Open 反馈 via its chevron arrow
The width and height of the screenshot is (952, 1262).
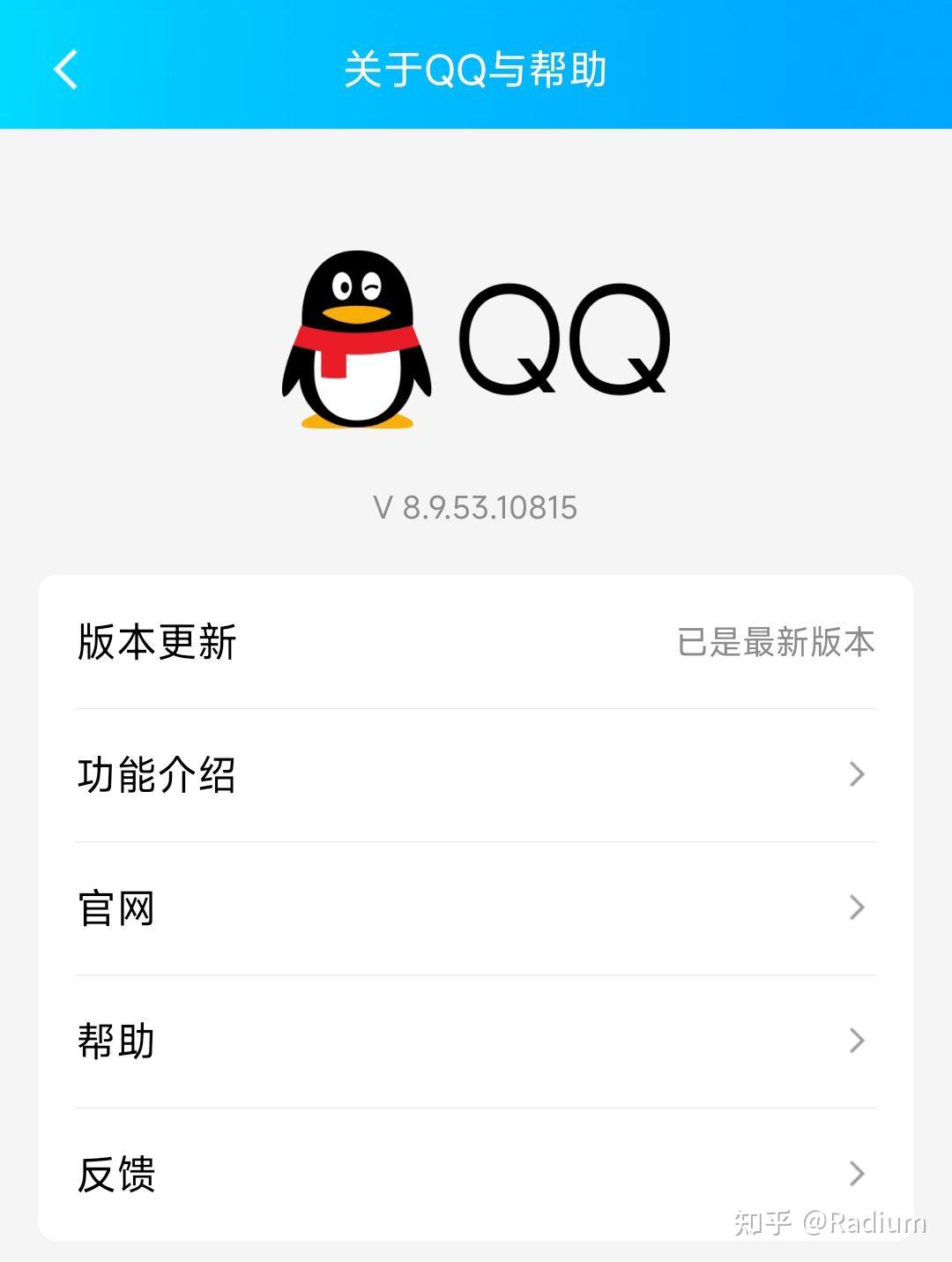pos(856,1173)
